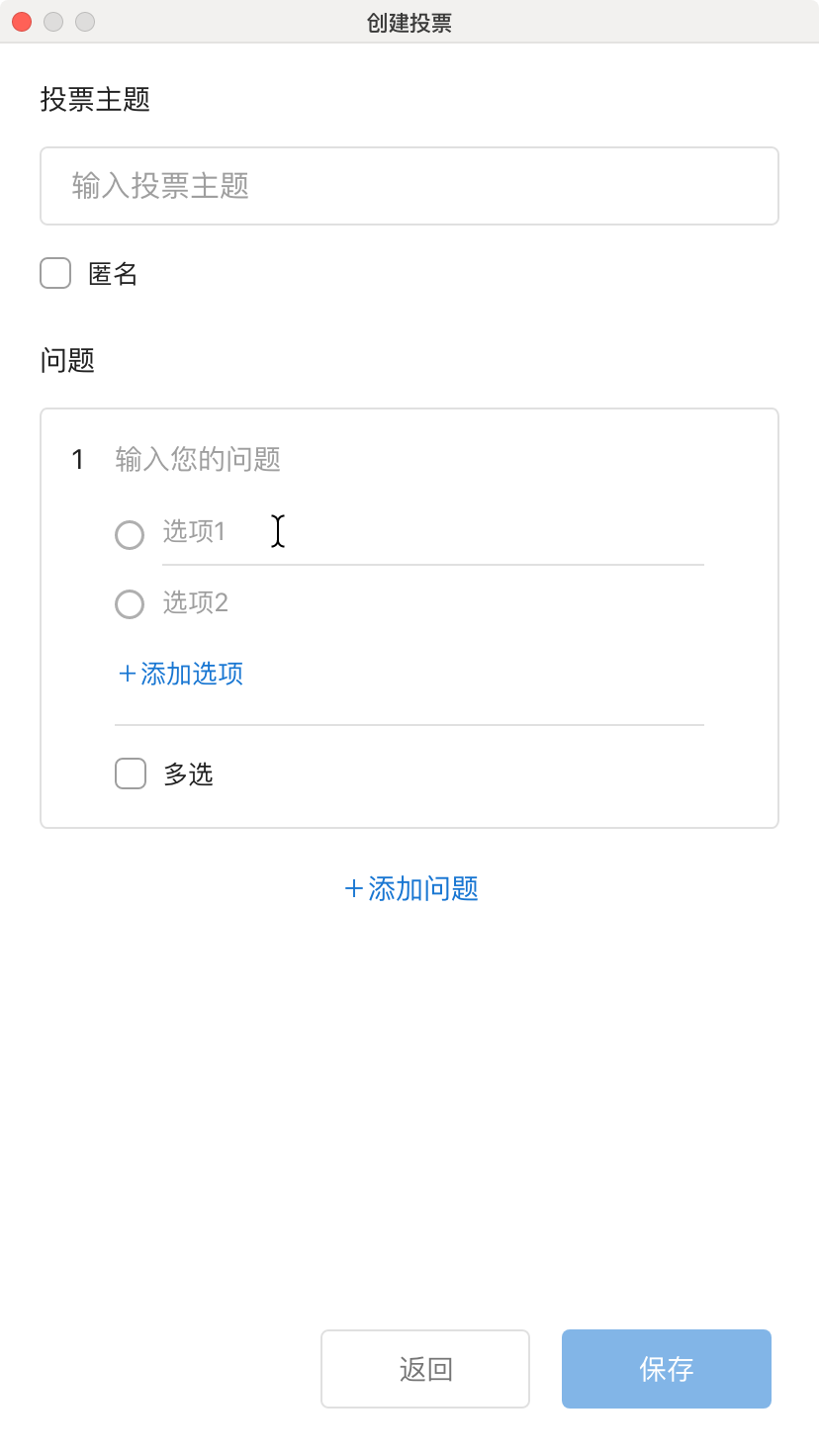Focus the 输入投票主题 text field

(x=409, y=186)
